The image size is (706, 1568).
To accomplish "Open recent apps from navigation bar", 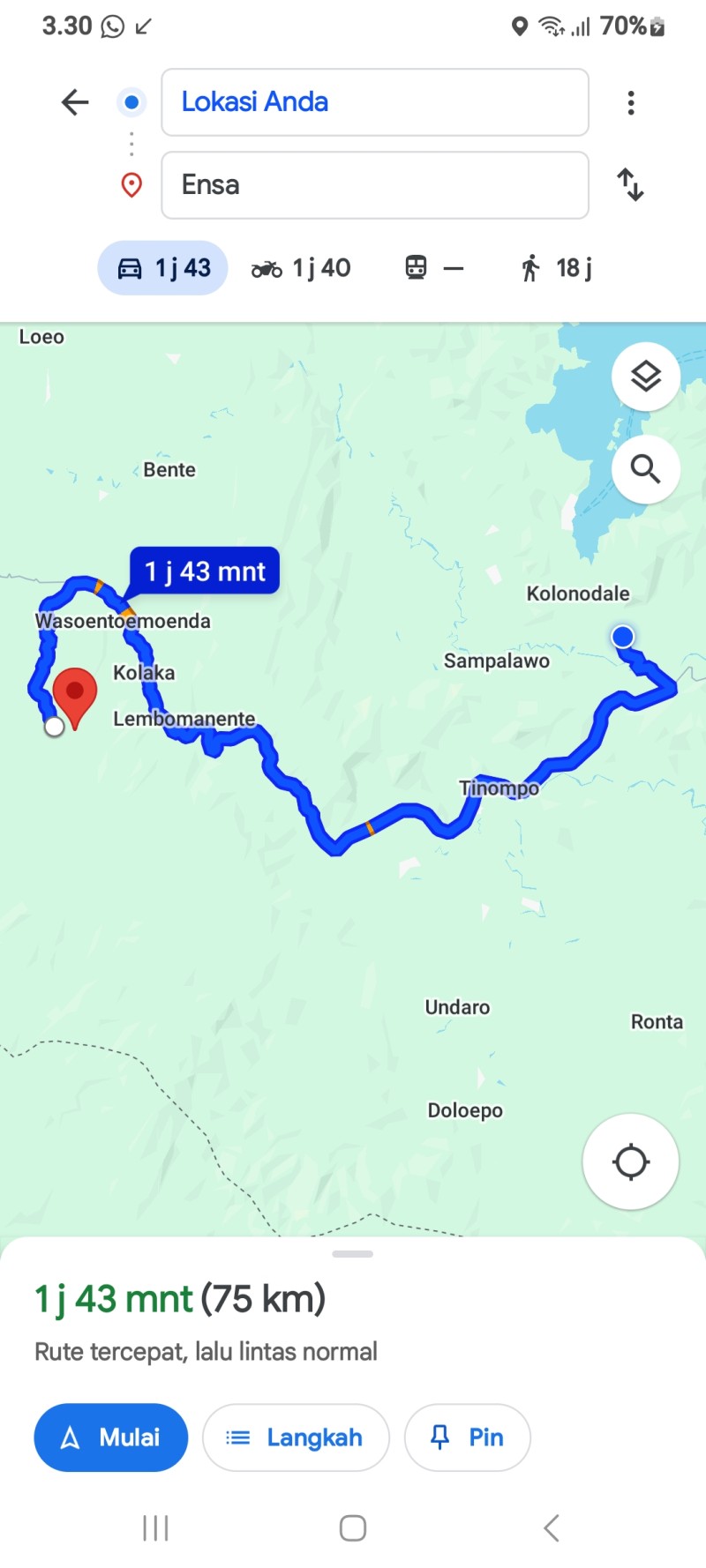I will pyautogui.click(x=155, y=1527).
